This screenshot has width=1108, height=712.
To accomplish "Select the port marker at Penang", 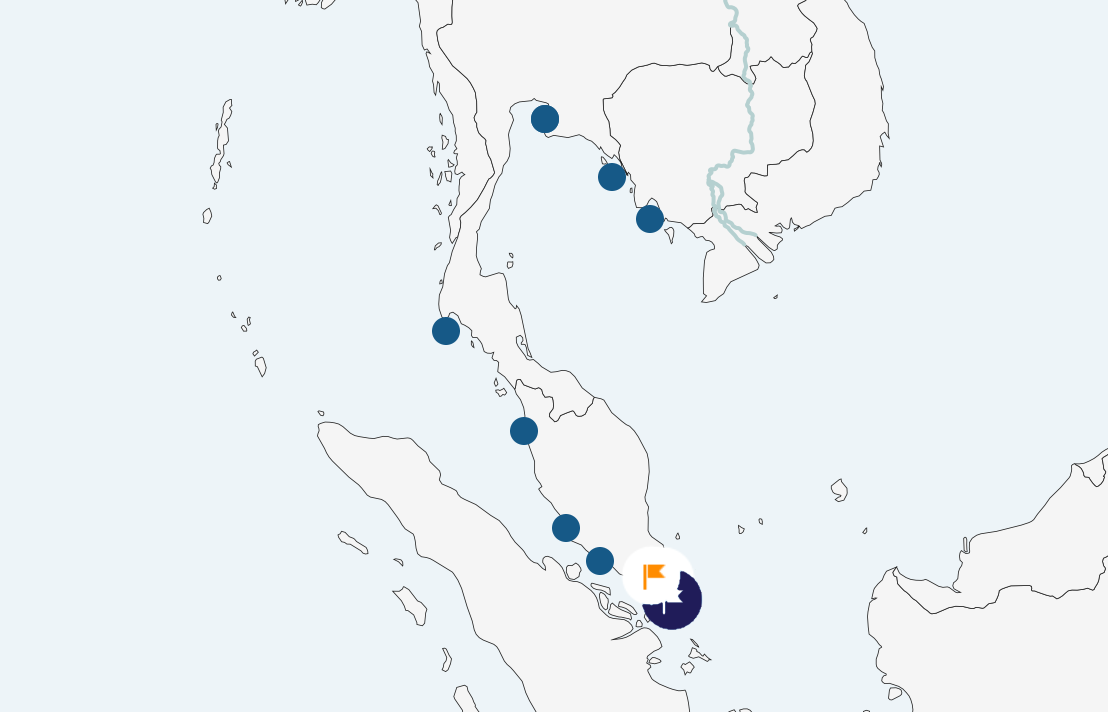I will (524, 431).
